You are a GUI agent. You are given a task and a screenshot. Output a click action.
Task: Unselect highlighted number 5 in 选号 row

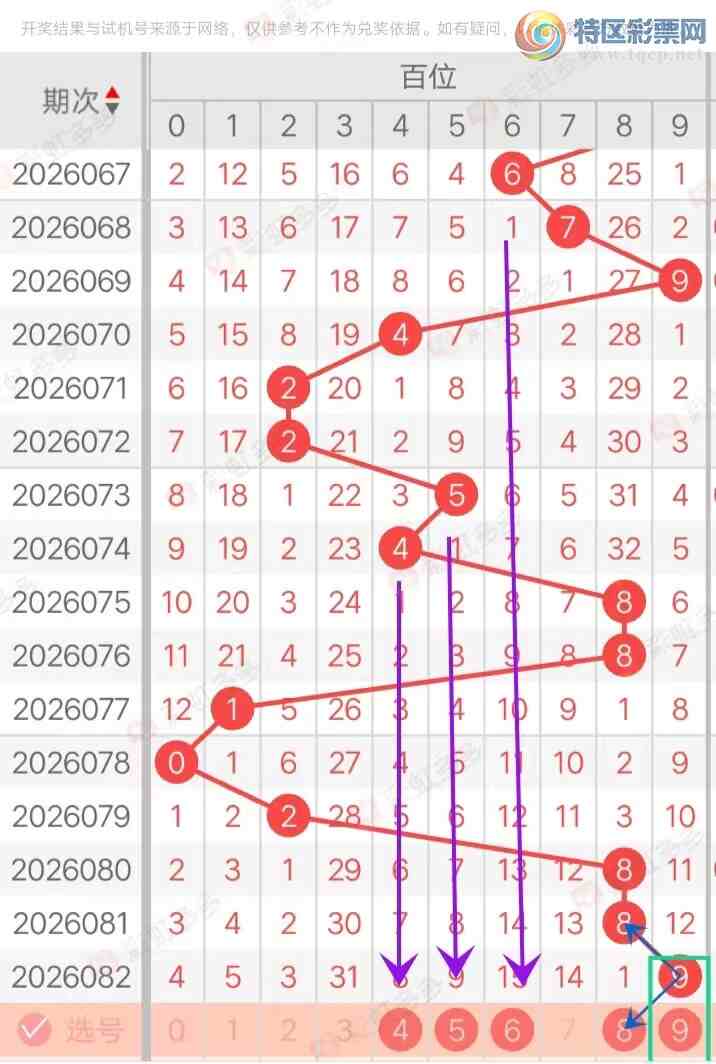point(457,1028)
